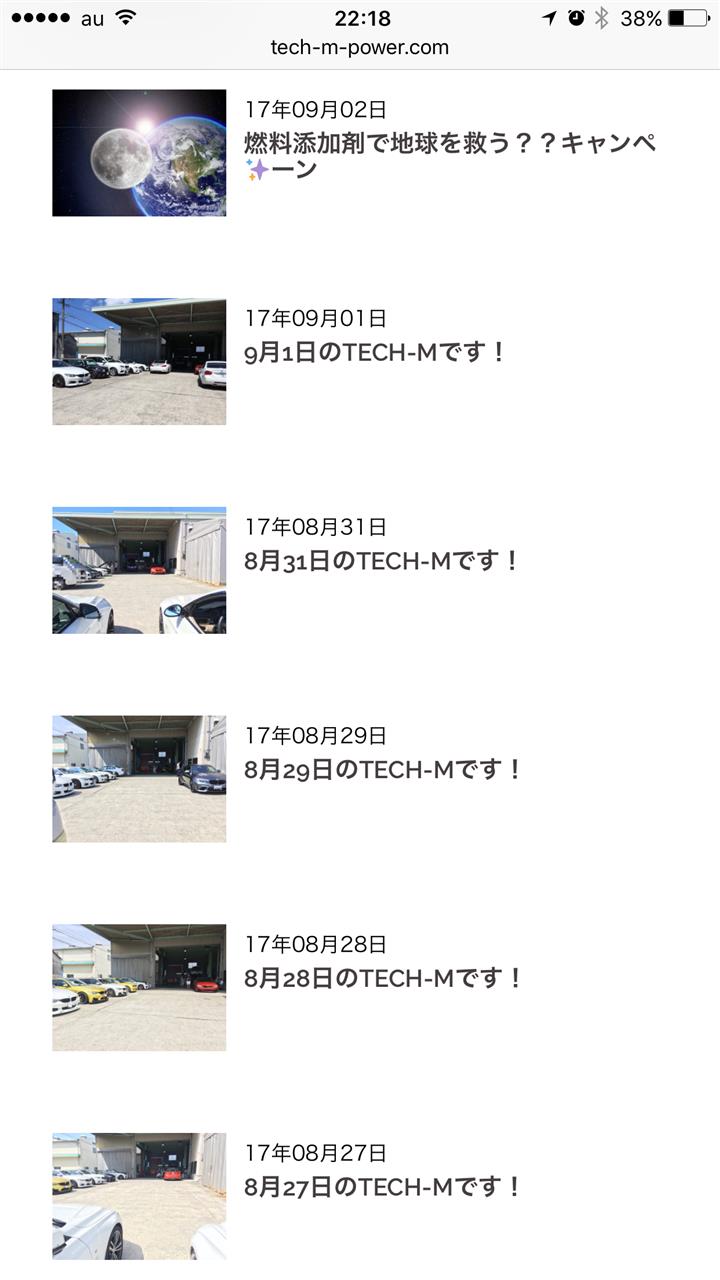The height and width of the screenshot is (1280, 720).
Task: Open the 9月1日のTECH-Mです post
Action: [x=375, y=352]
